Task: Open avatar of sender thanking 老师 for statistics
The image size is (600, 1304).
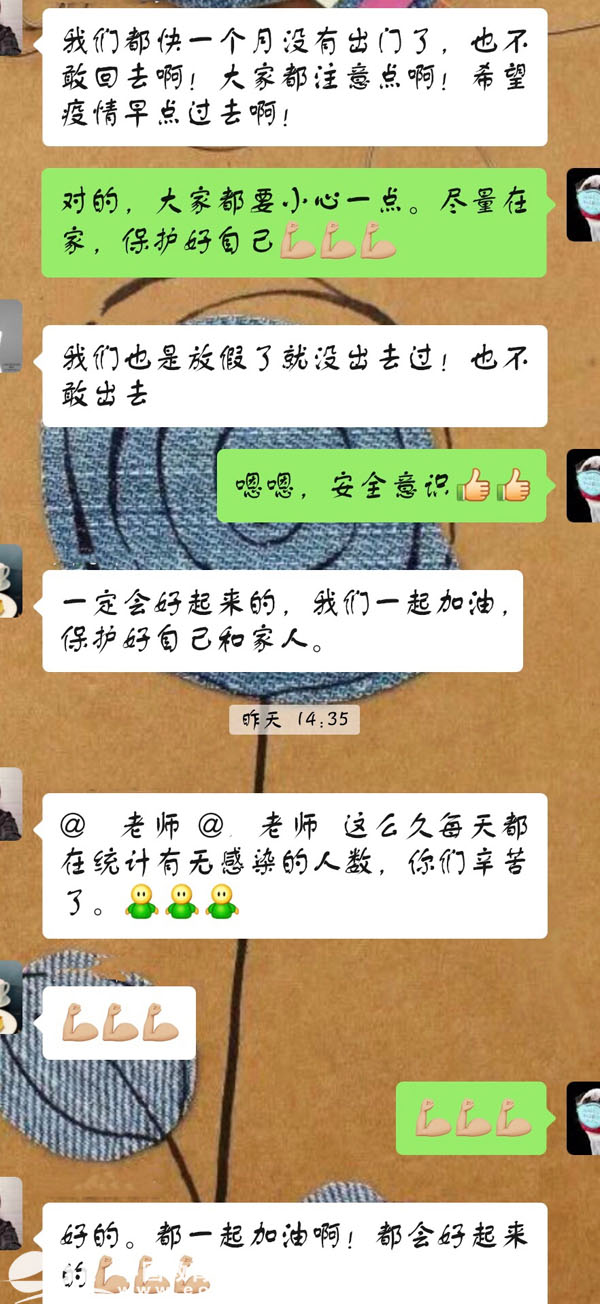Action: tap(10, 804)
